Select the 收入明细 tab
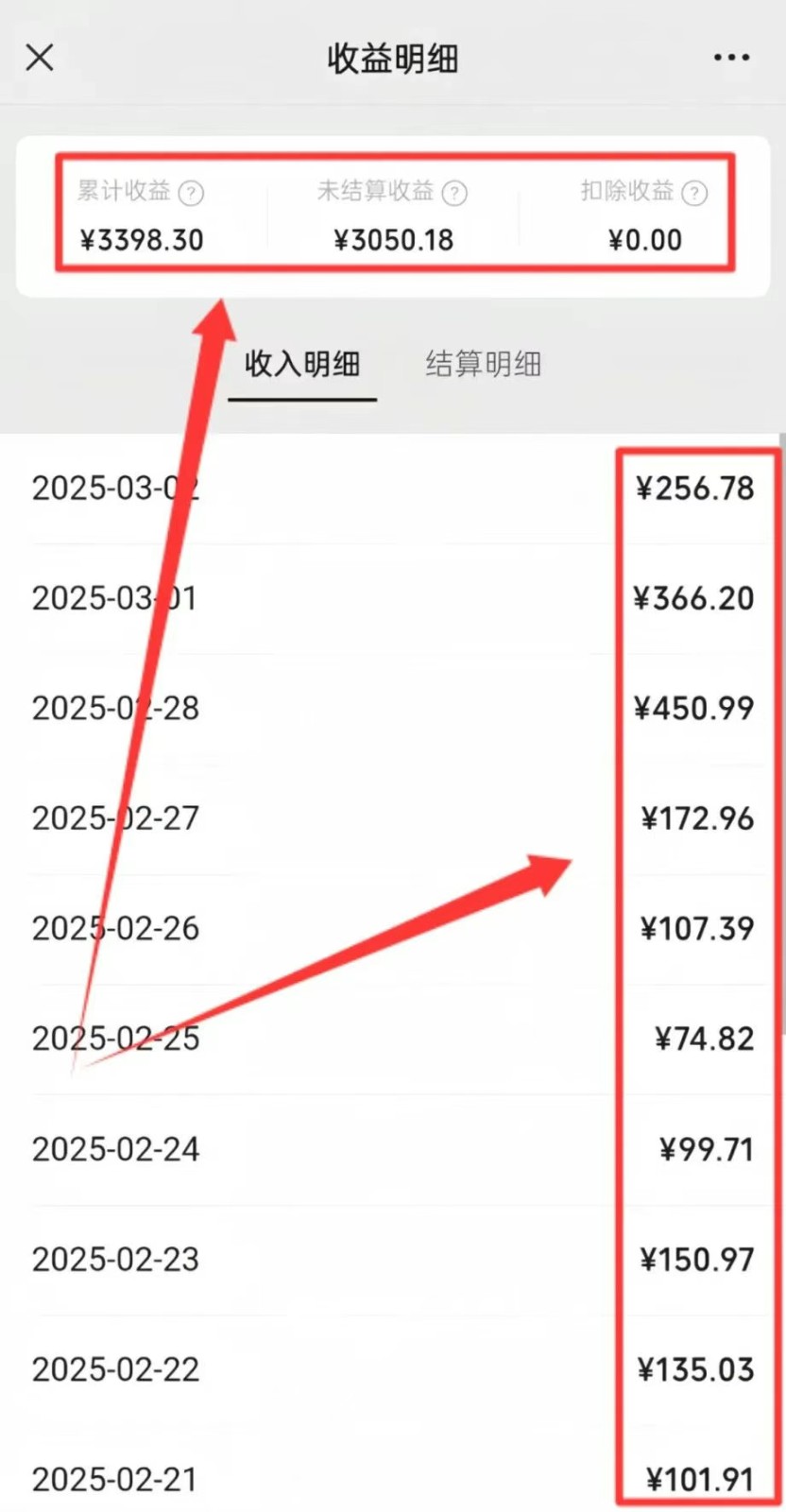 point(302,364)
